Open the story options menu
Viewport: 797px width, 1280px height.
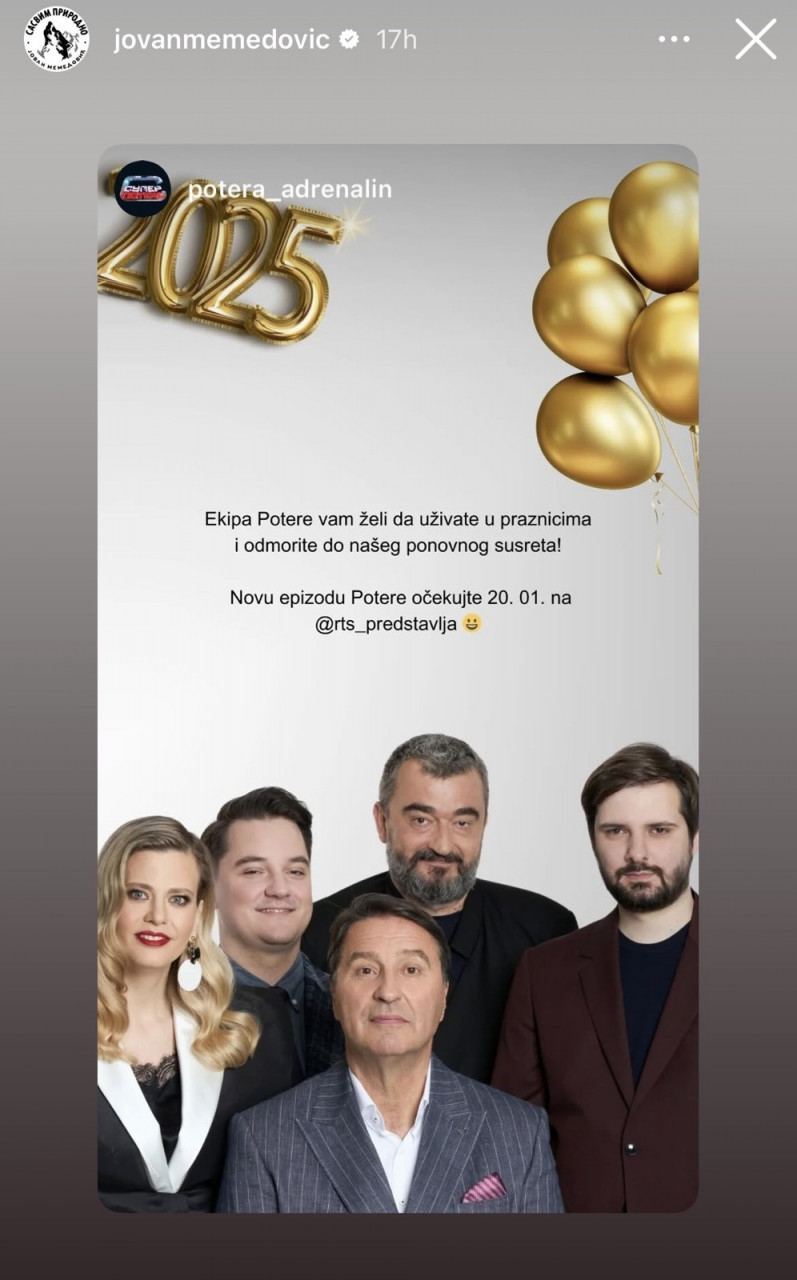pyautogui.click(x=675, y=40)
